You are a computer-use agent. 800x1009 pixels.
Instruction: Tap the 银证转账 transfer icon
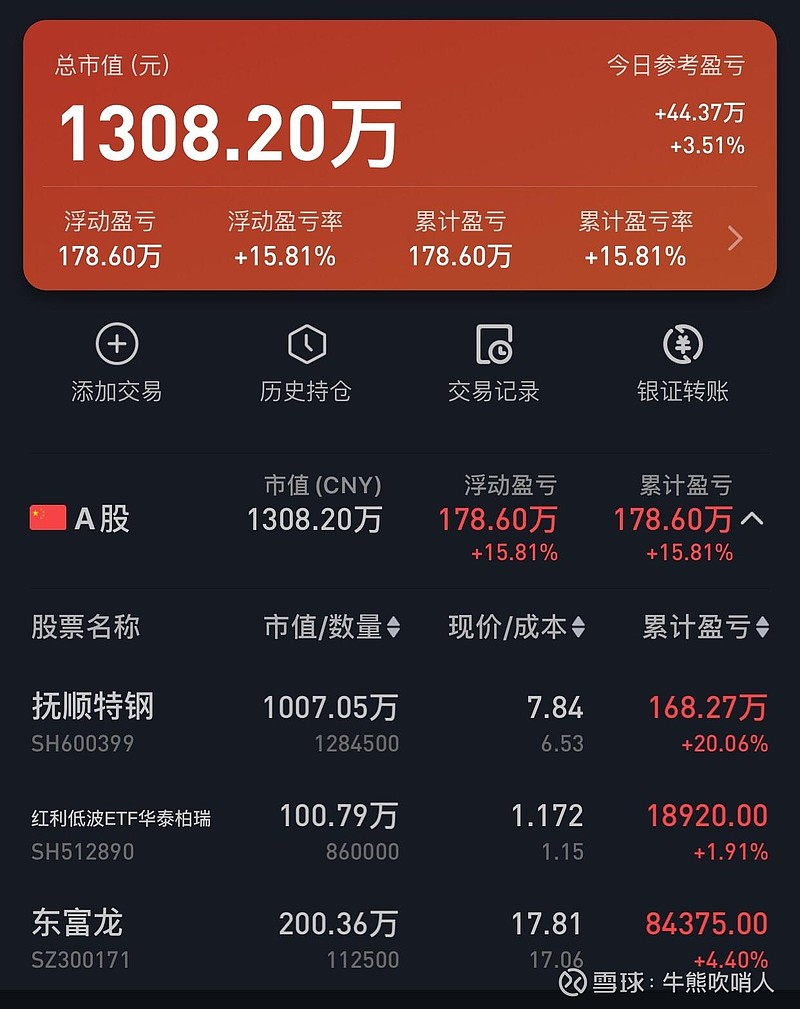pos(681,344)
